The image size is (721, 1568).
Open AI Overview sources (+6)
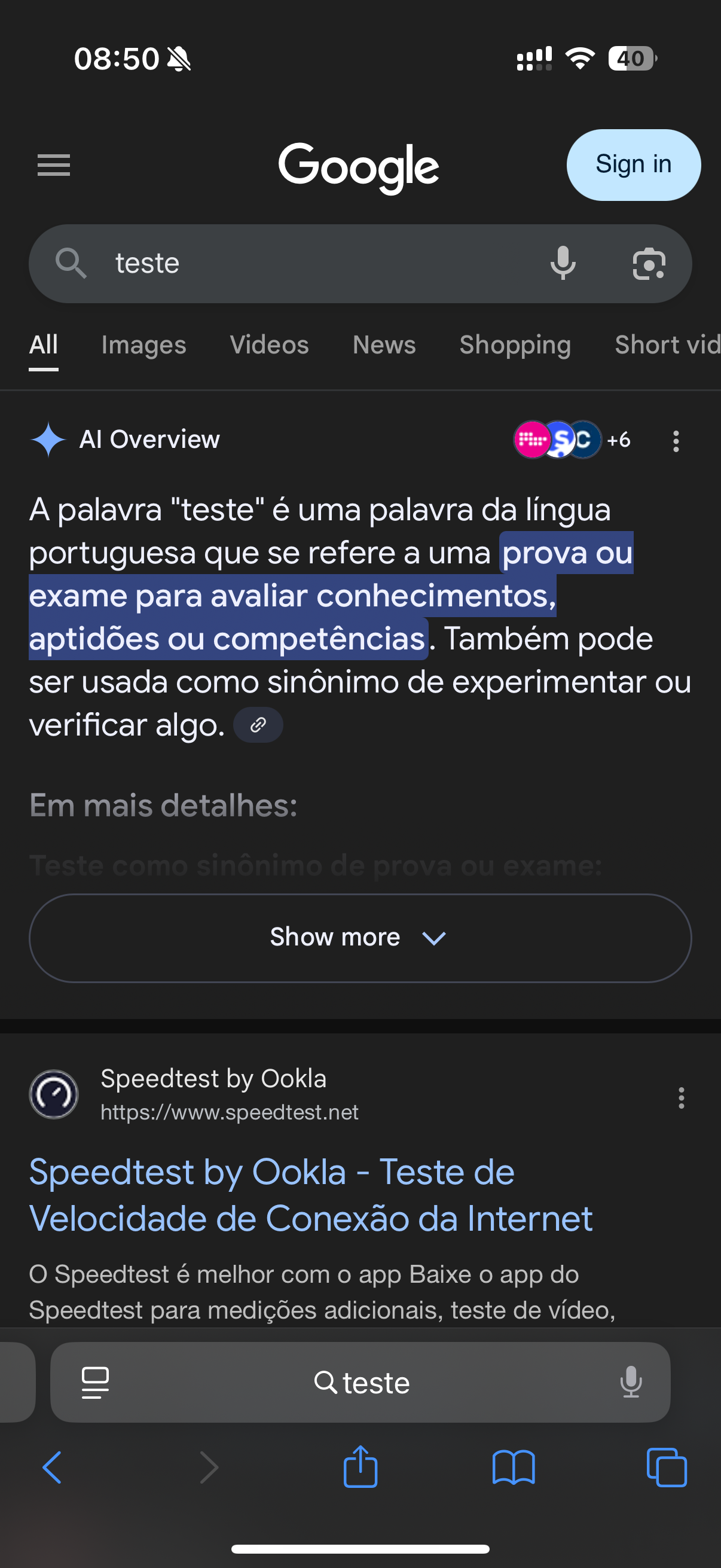coord(572,440)
